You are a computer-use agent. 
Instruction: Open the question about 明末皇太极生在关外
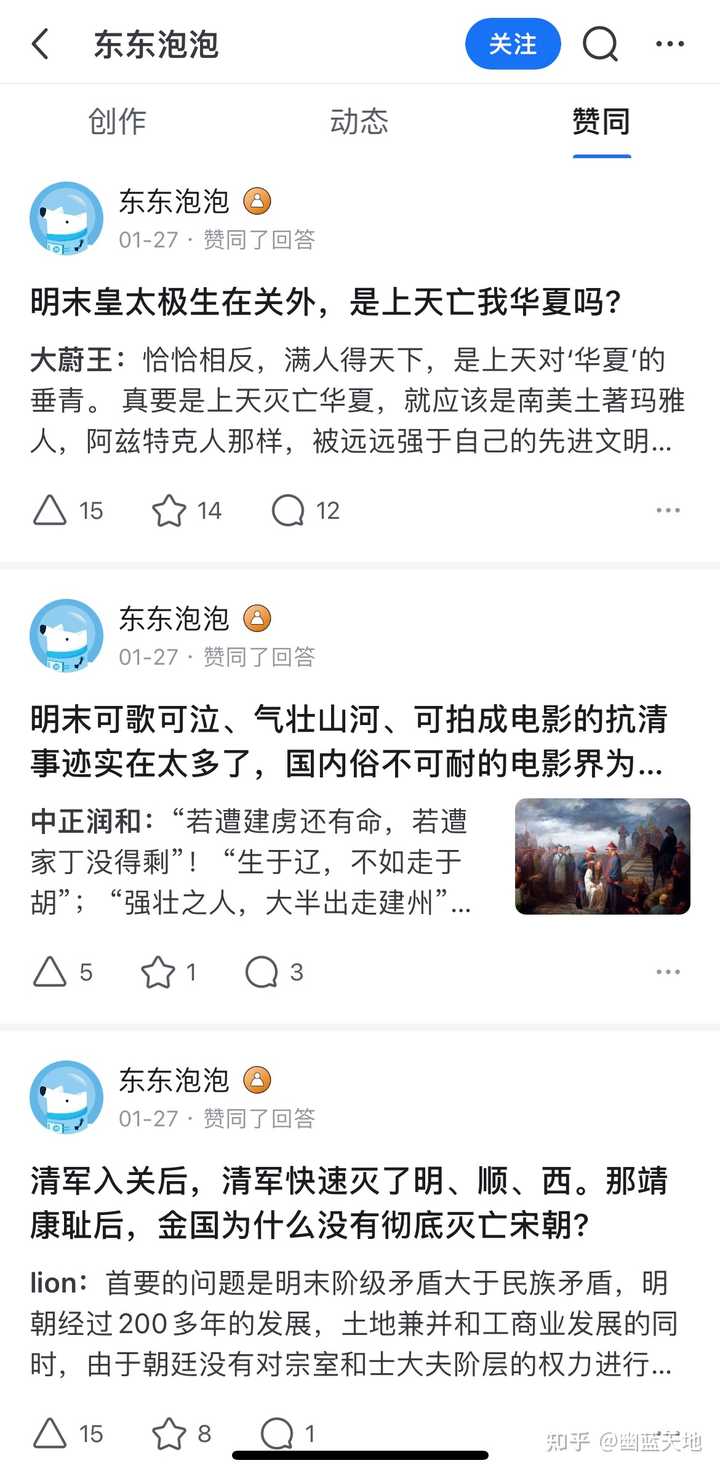(x=326, y=301)
